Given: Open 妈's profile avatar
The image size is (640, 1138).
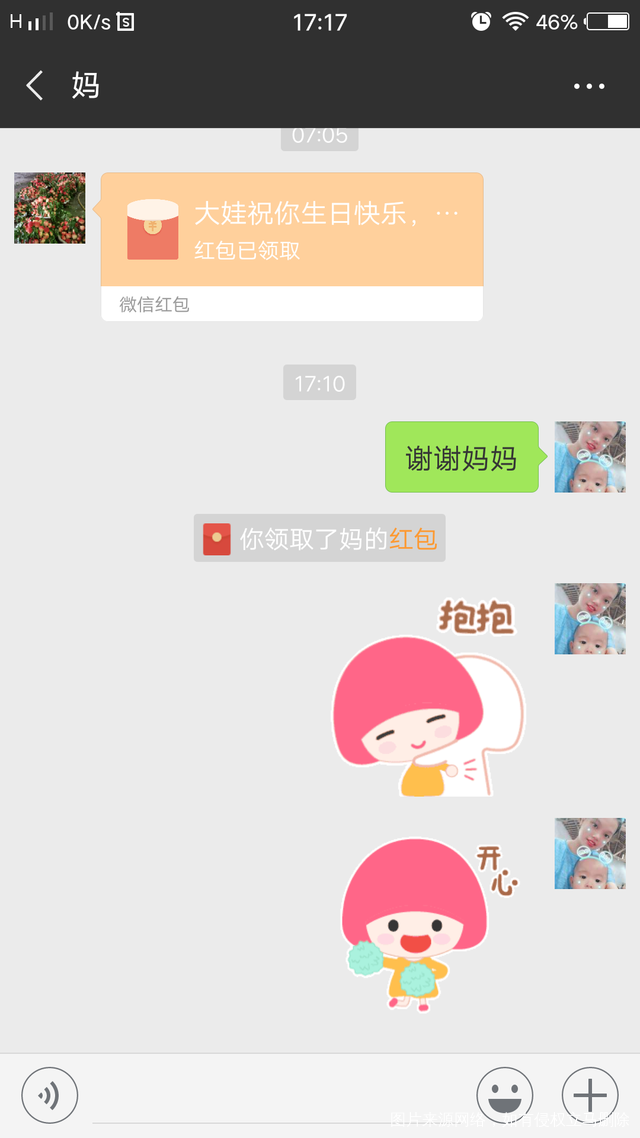Looking at the screenshot, I should pos(50,208).
